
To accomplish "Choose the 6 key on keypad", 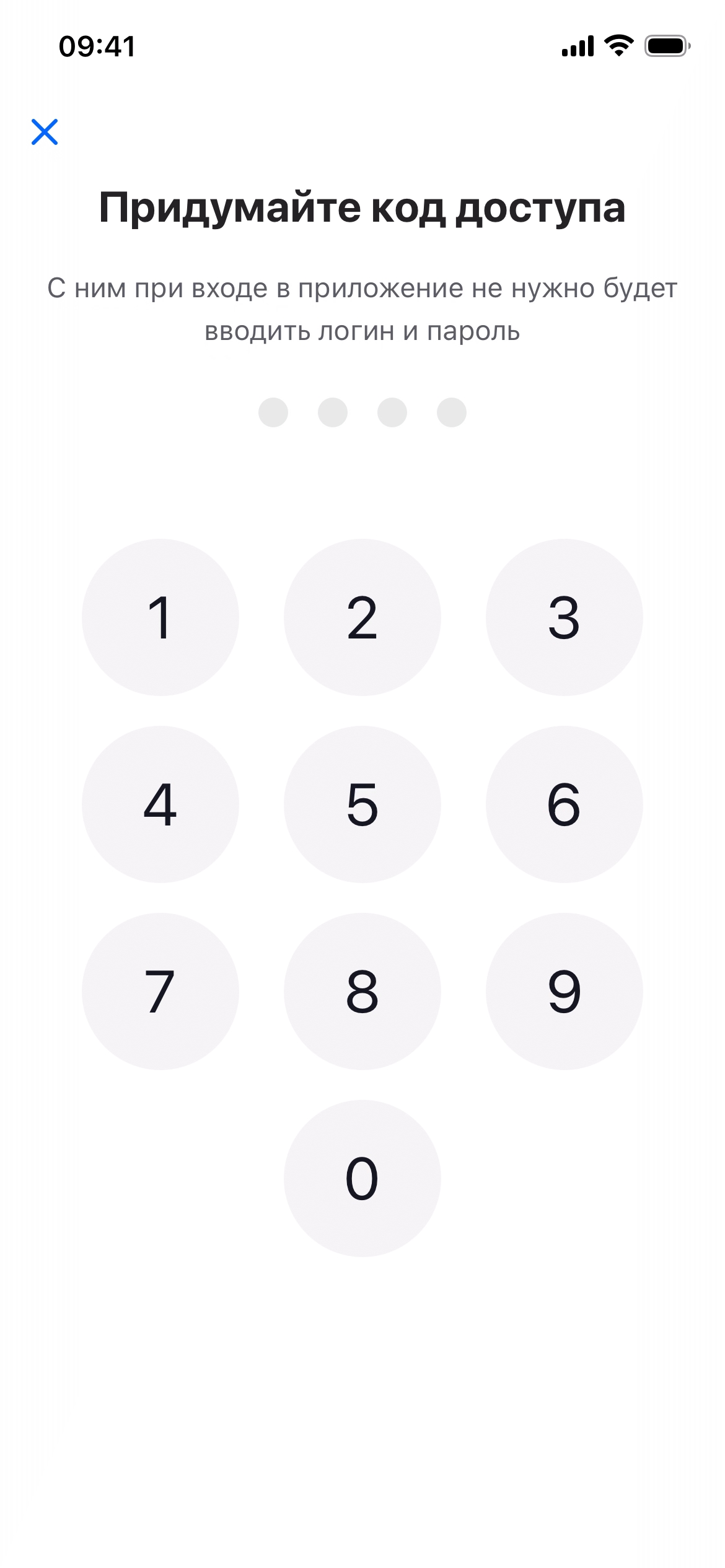I will click(x=565, y=804).
